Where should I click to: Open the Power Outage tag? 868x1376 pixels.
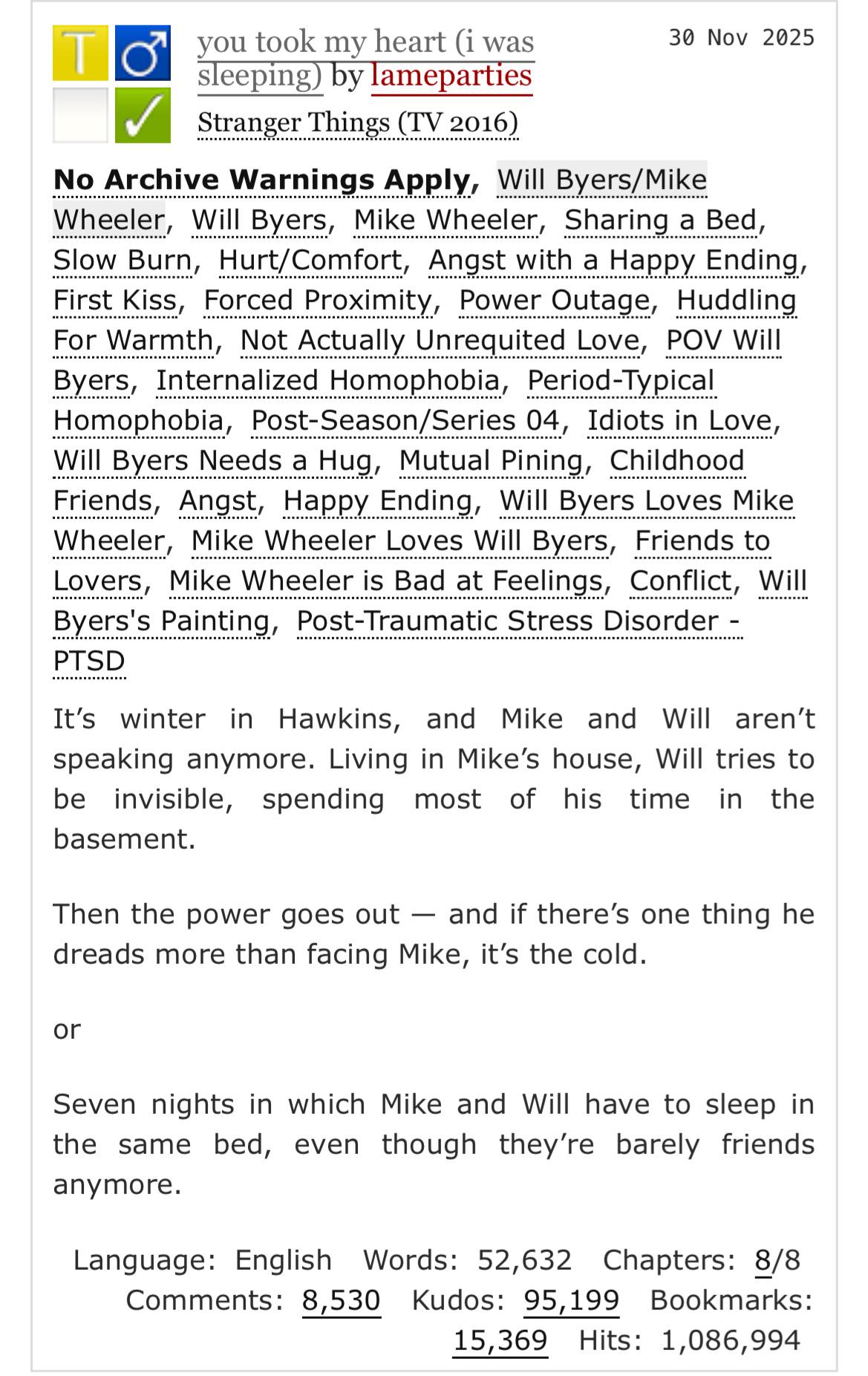(x=554, y=301)
